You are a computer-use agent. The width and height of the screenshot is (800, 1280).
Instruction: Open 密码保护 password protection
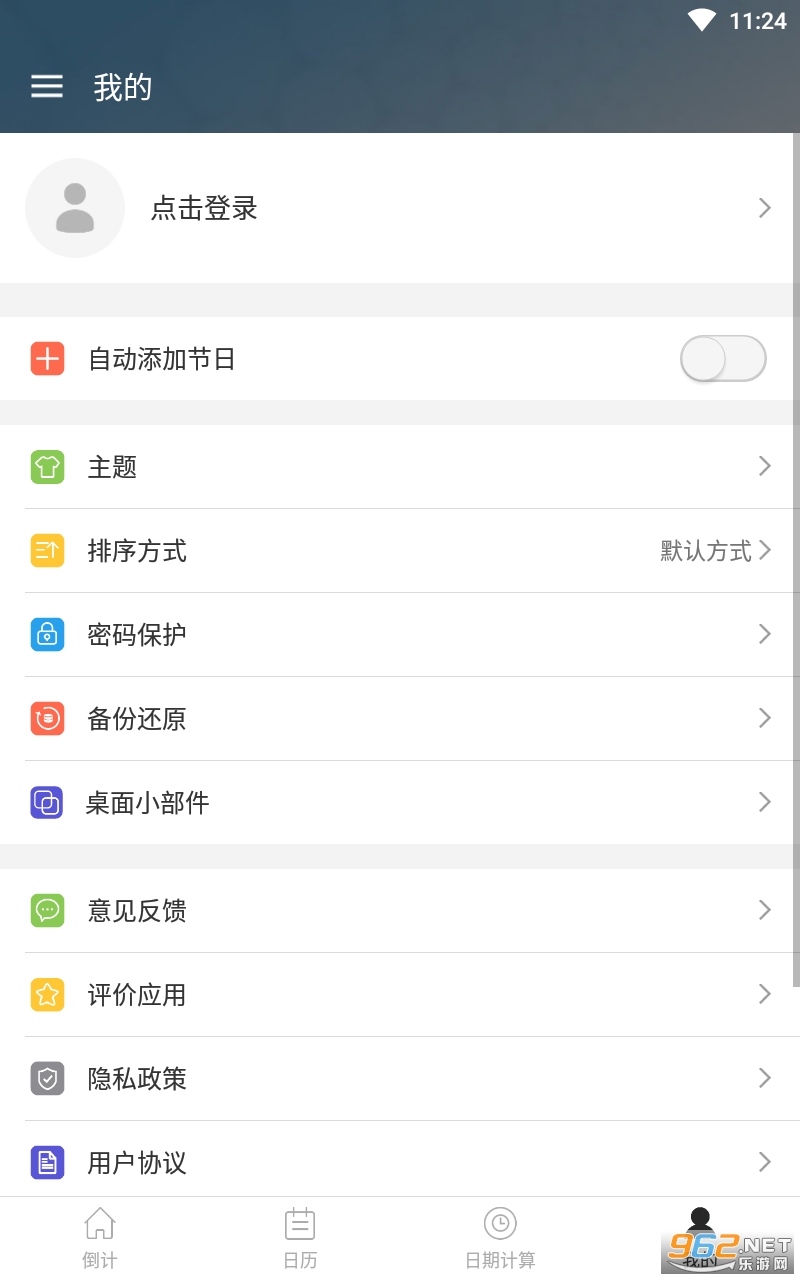point(400,635)
